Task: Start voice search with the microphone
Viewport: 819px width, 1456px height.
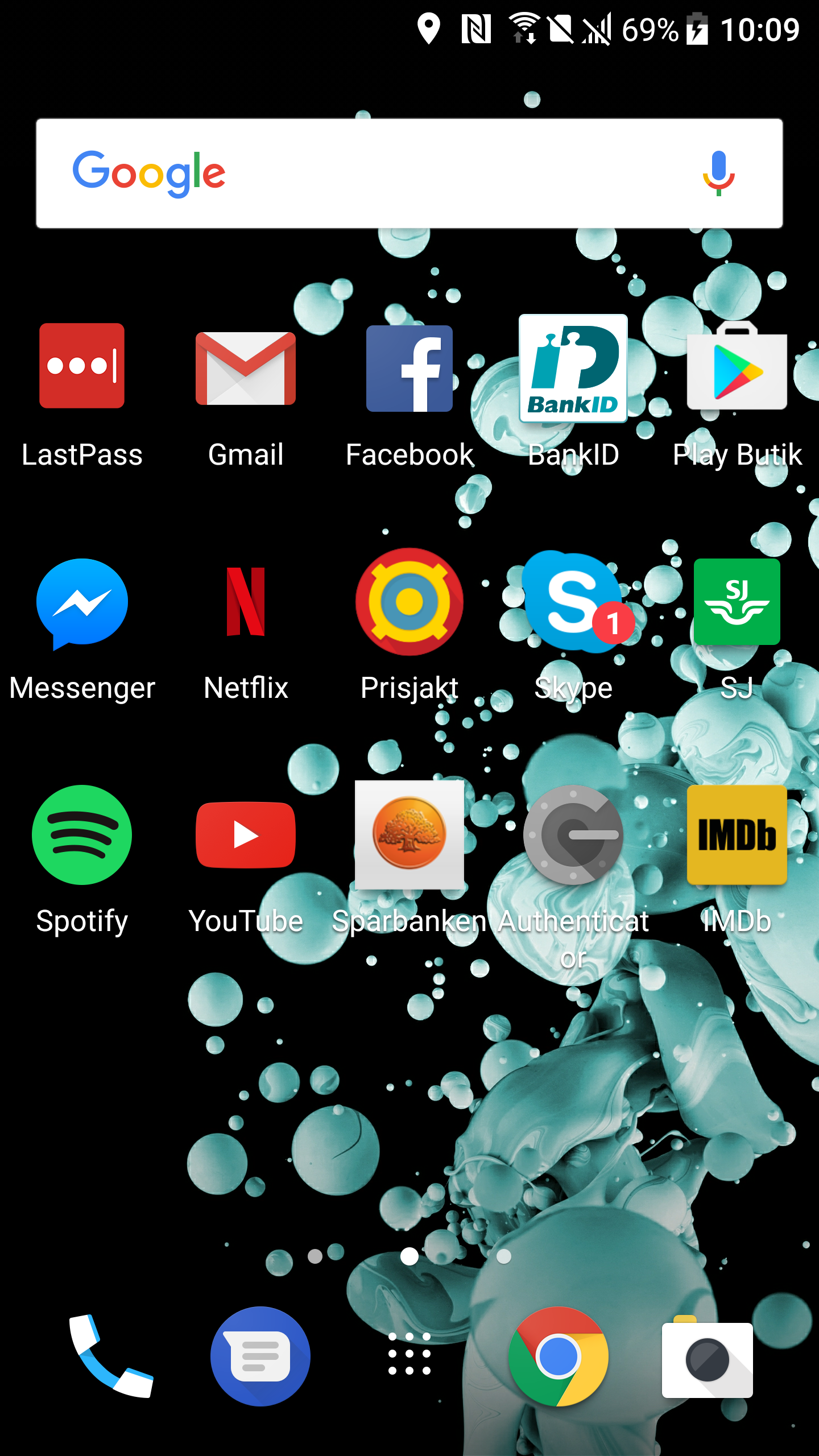Action: [718, 173]
